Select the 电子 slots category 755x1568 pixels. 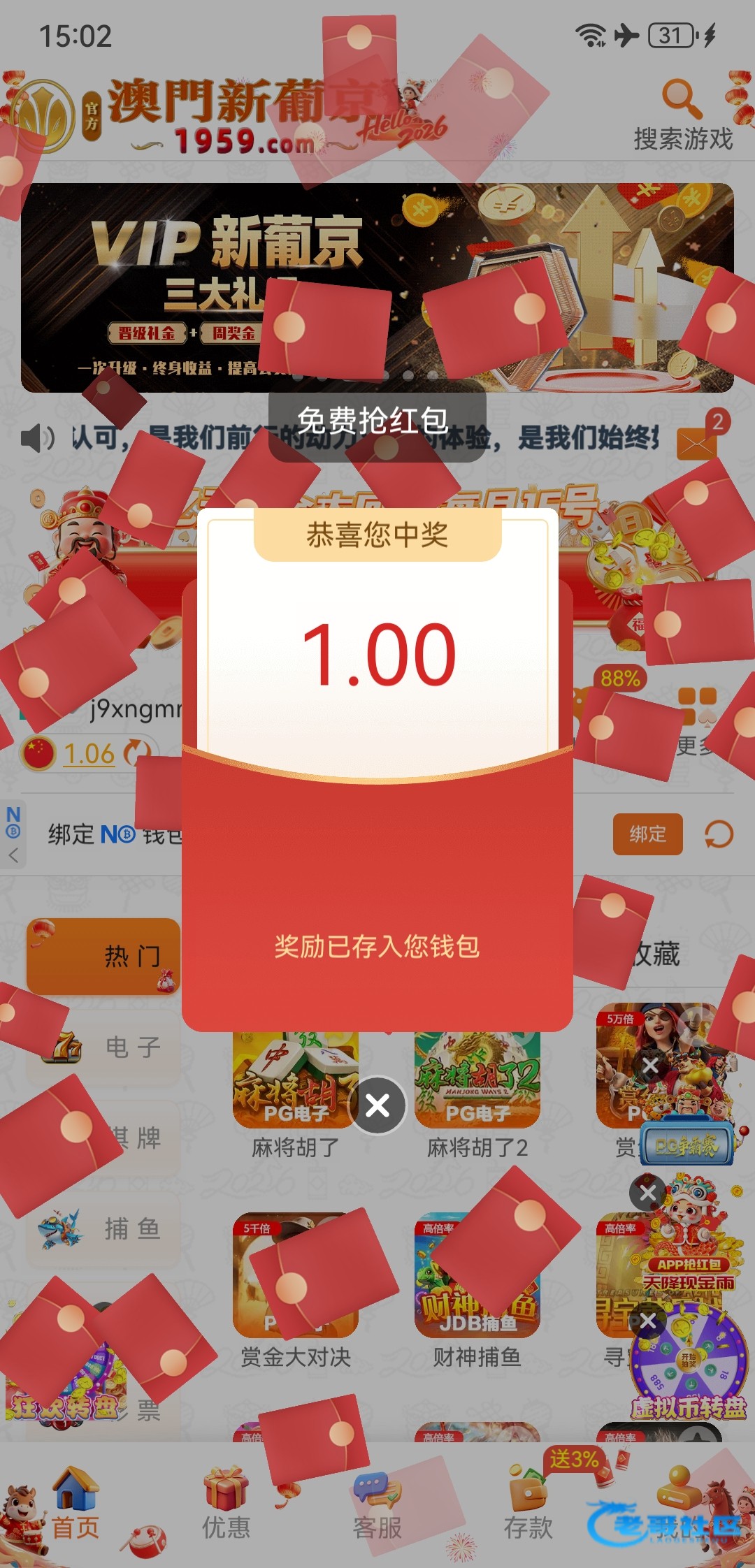pyautogui.click(x=103, y=1047)
